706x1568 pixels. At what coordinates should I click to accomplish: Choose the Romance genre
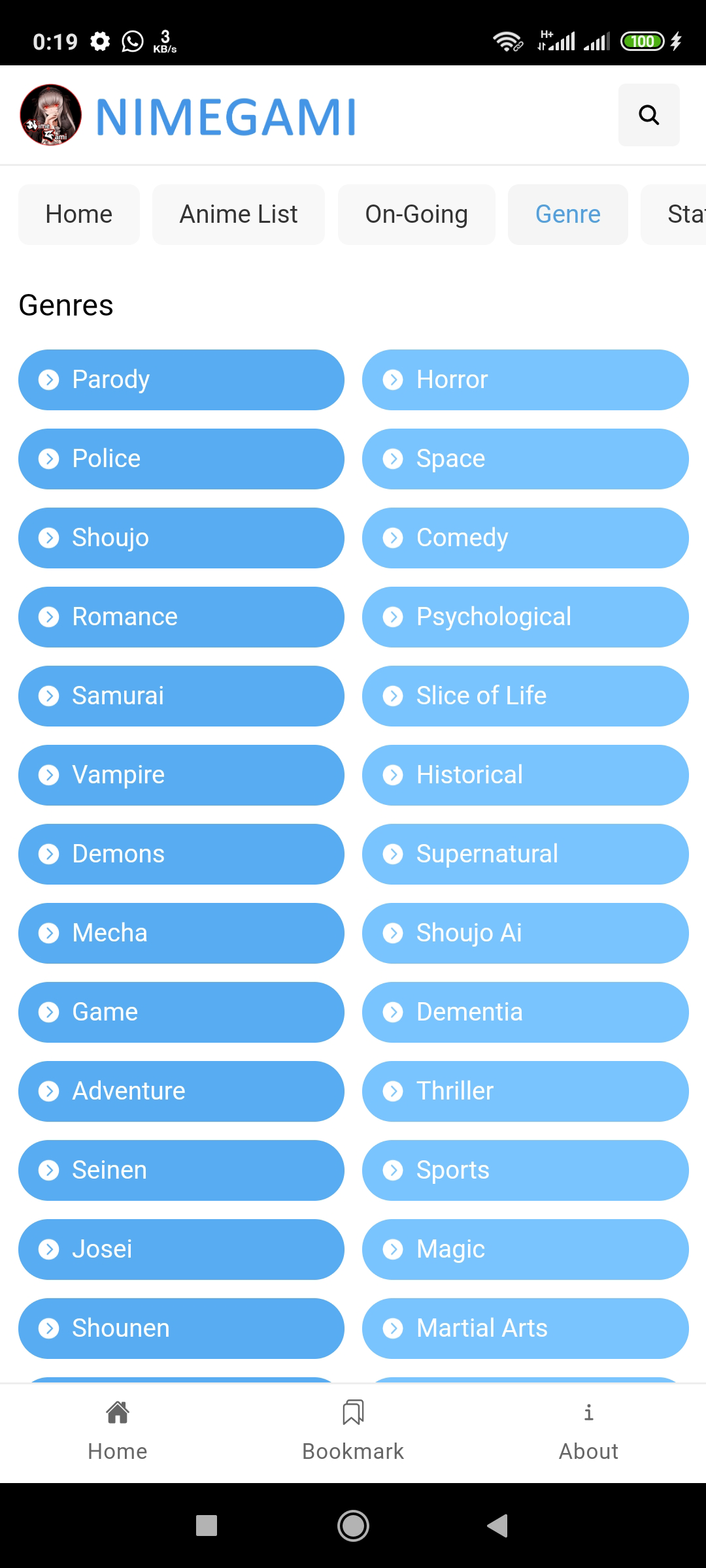click(181, 617)
